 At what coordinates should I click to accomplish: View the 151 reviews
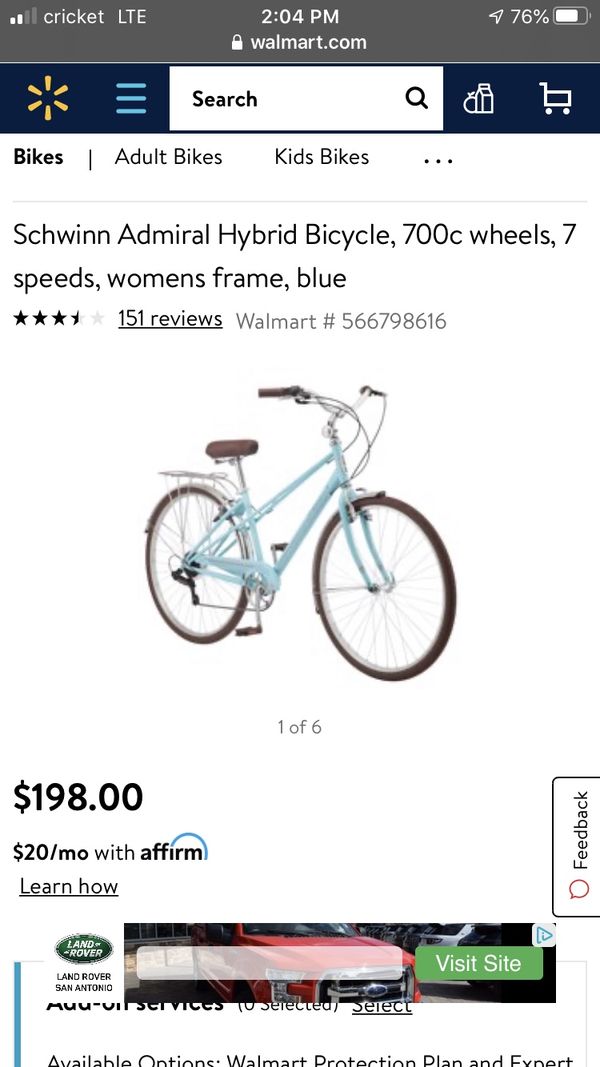tap(170, 319)
